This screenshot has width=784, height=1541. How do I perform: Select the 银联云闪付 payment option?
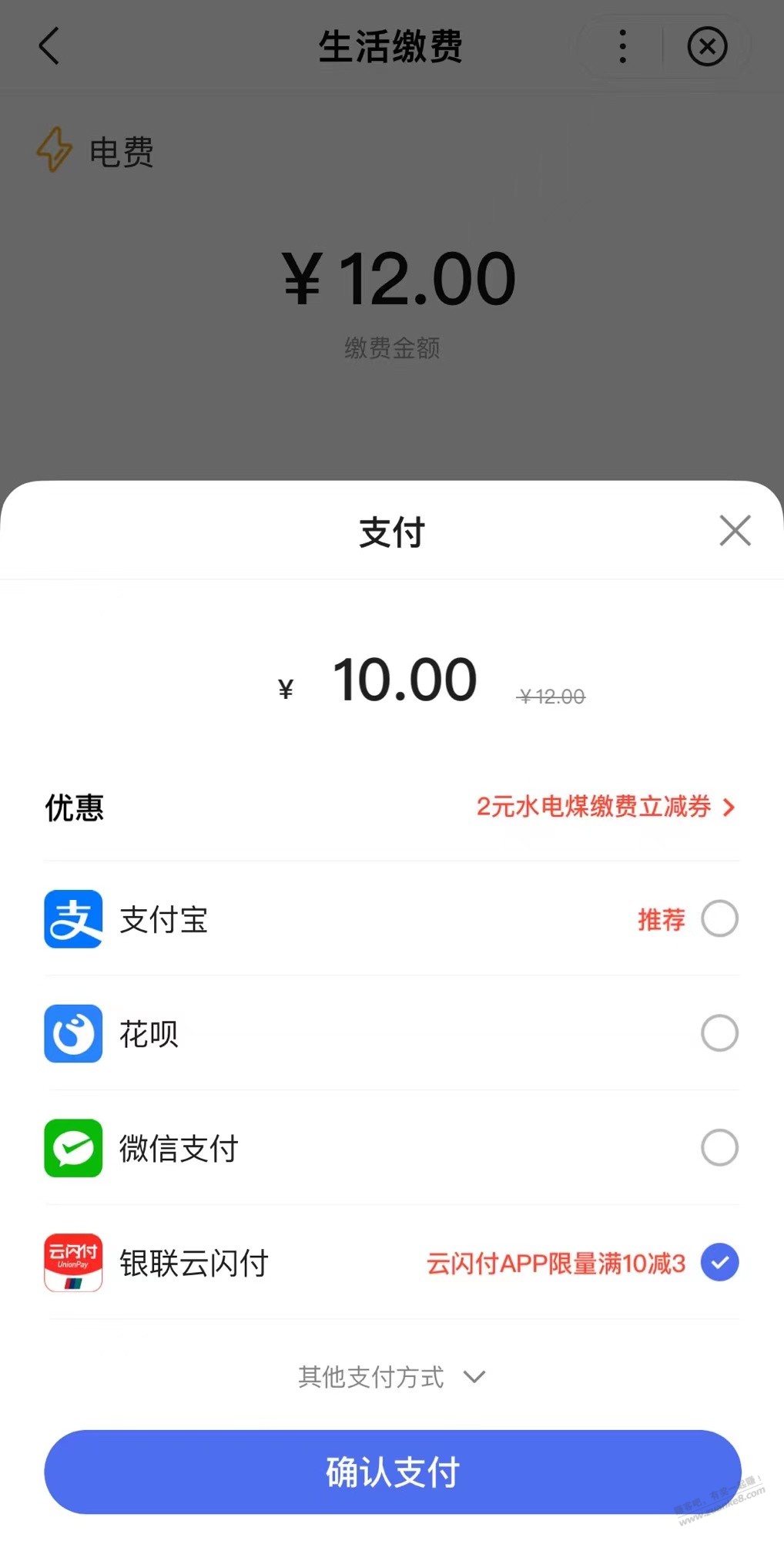[x=719, y=1263]
